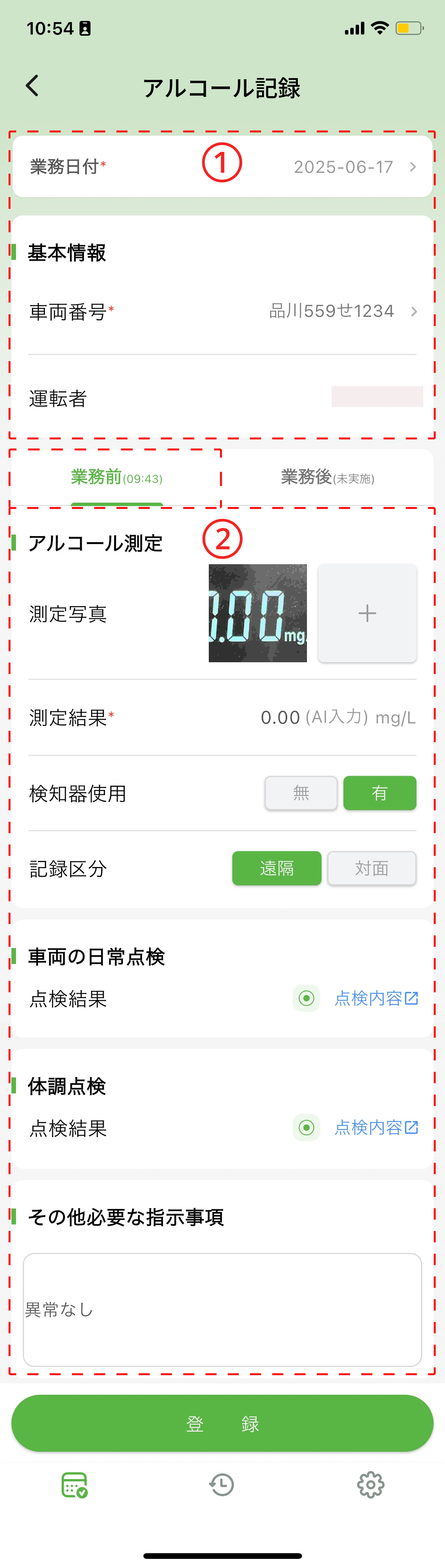The image size is (445, 1568).
Task: Toggle the 車両の日常点検 result radio button
Action: click(x=307, y=998)
